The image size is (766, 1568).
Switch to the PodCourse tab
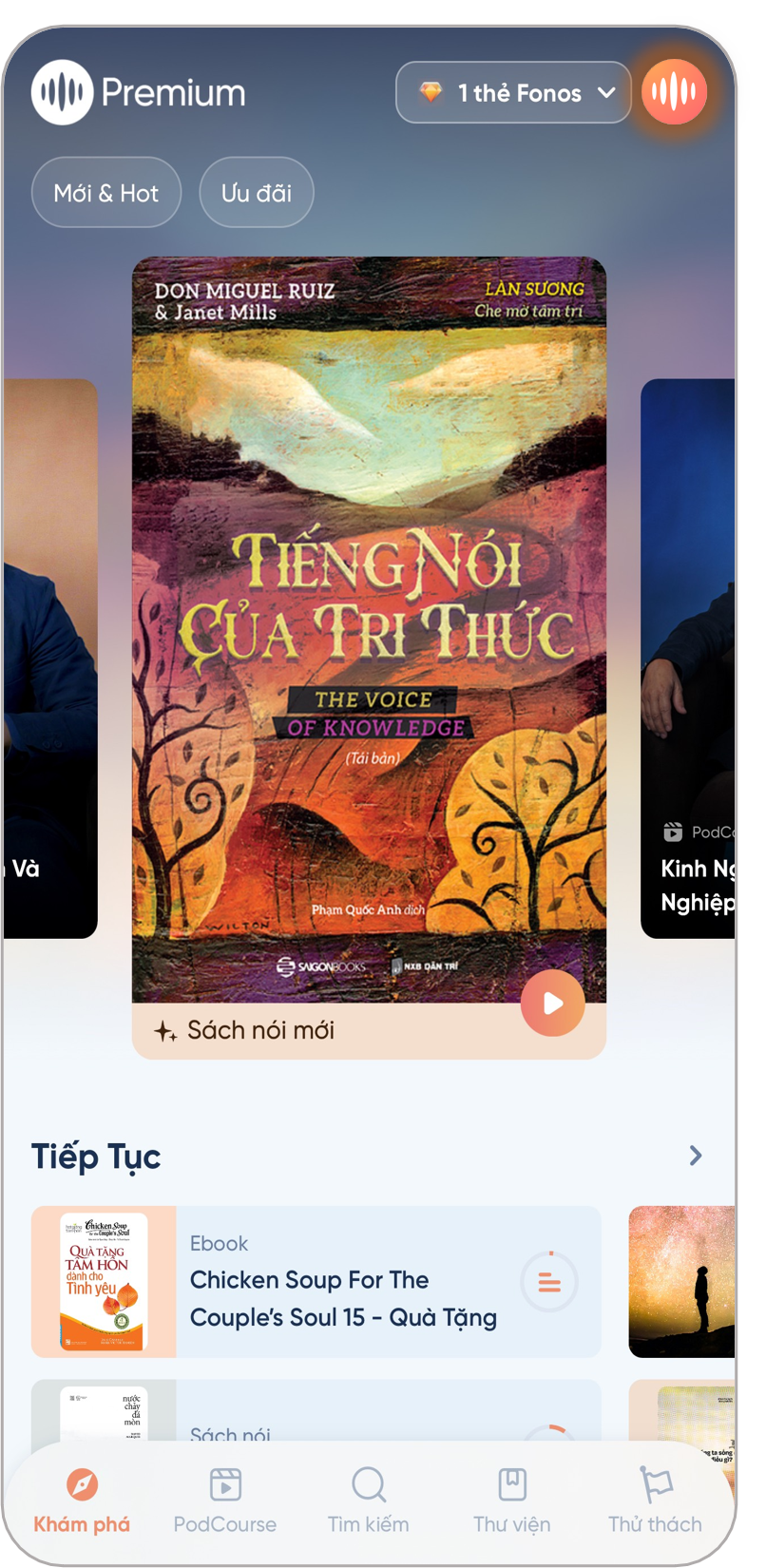tap(225, 1501)
